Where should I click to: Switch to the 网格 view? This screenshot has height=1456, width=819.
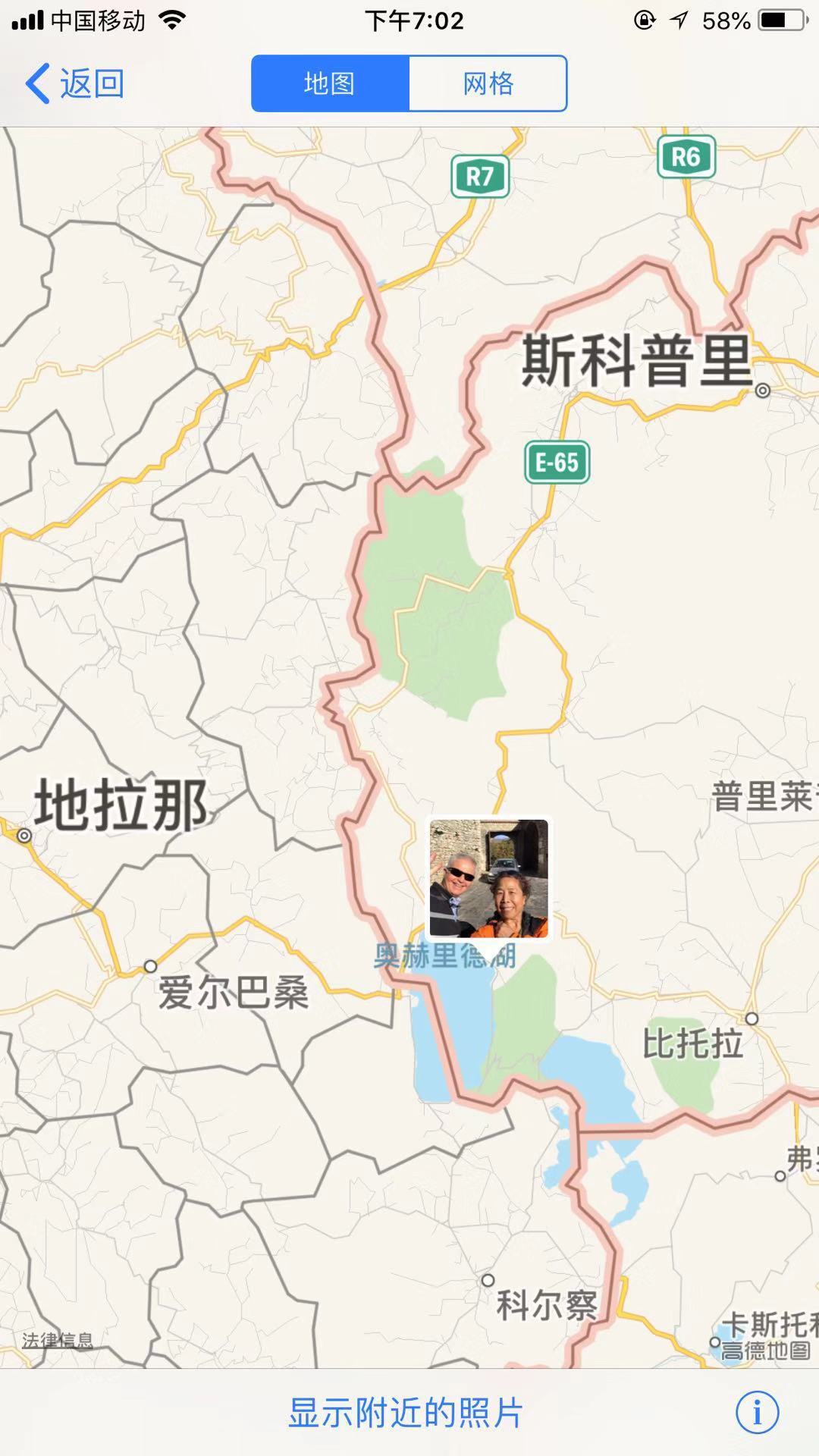(488, 83)
